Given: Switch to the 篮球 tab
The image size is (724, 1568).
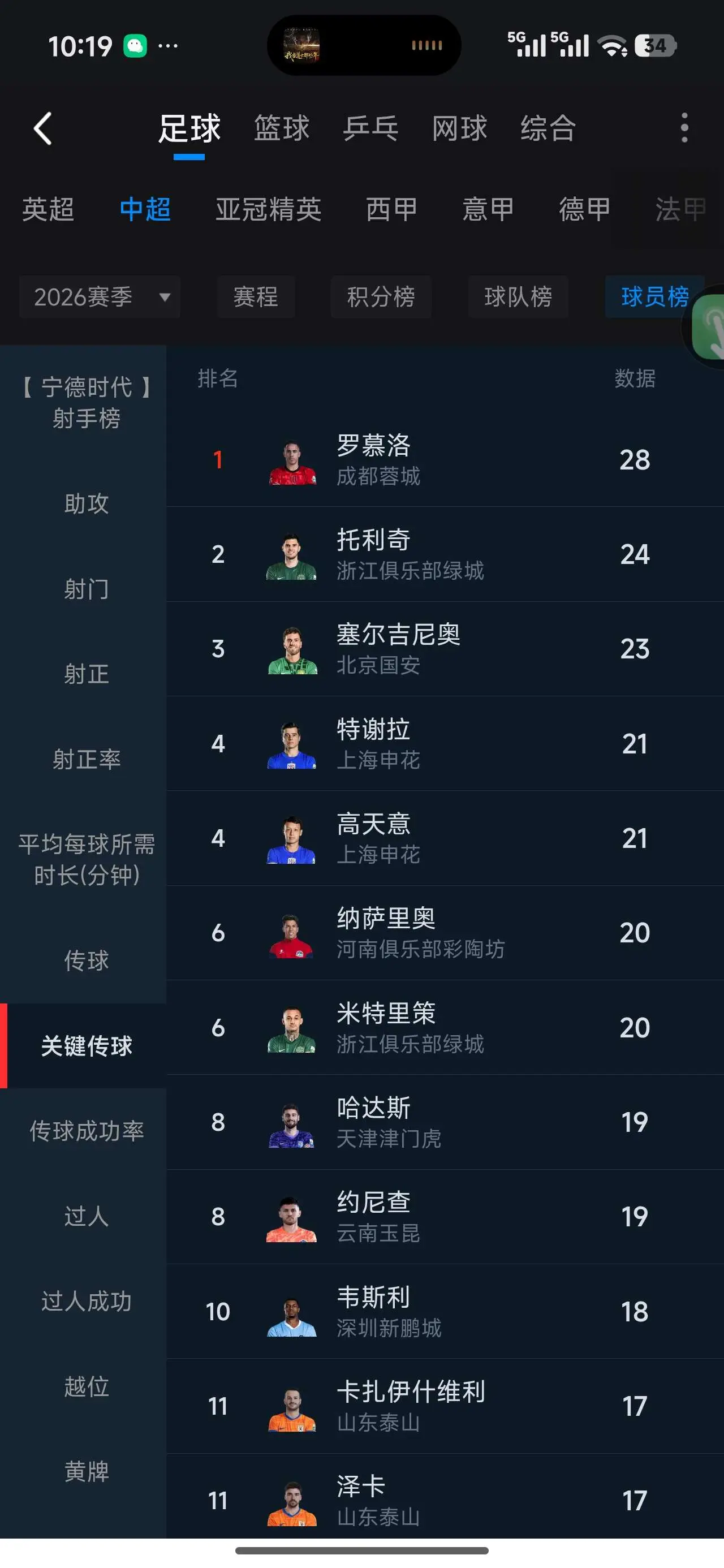Looking at the screenshot, I should (x=281, y=128).
